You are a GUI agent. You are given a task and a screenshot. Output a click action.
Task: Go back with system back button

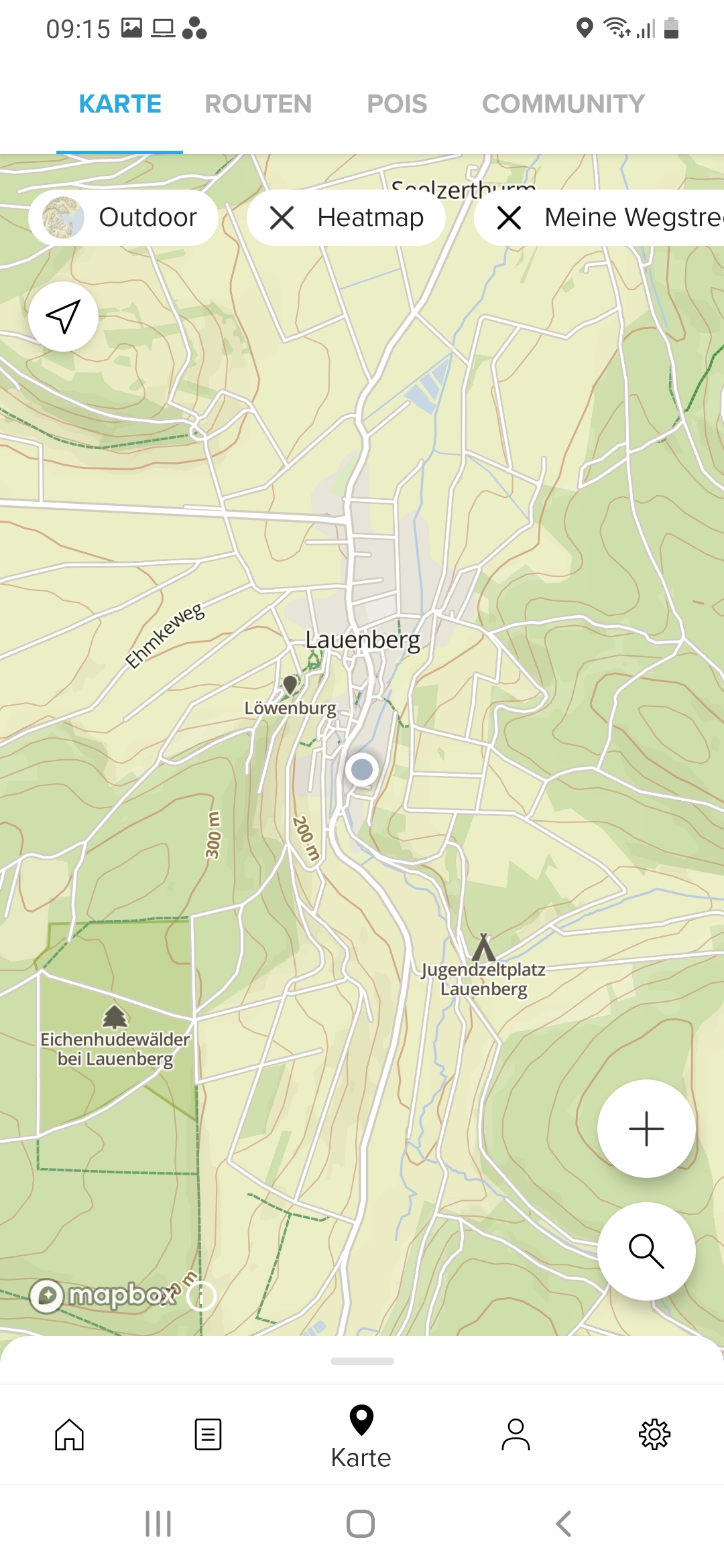point(564,1524)
